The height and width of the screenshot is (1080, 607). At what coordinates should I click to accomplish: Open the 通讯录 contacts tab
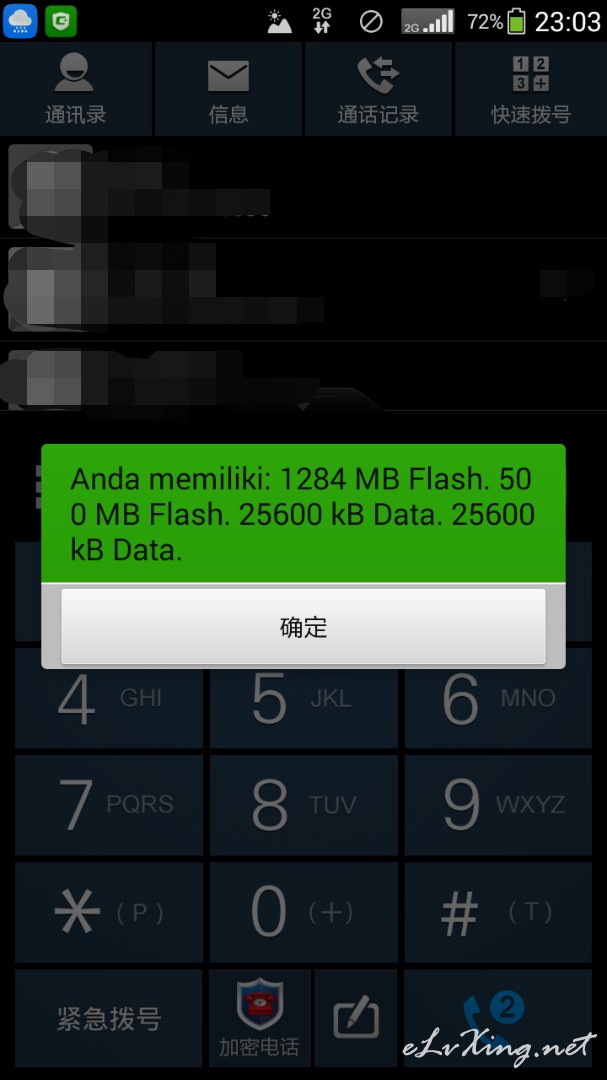coord(76,90)
